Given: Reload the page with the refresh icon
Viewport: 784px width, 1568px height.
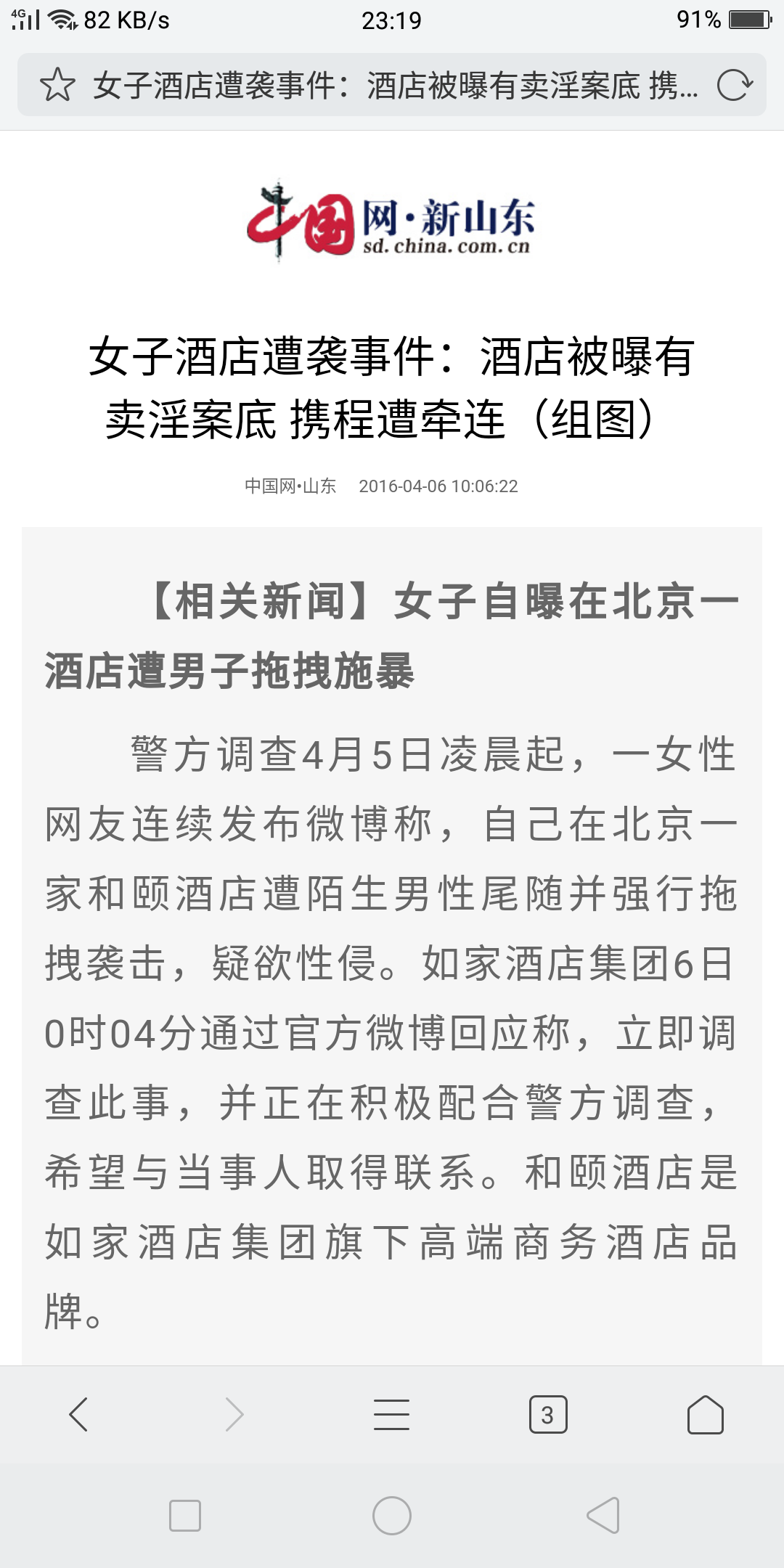Looking at the screenshot, I should [x=734, y=85].
